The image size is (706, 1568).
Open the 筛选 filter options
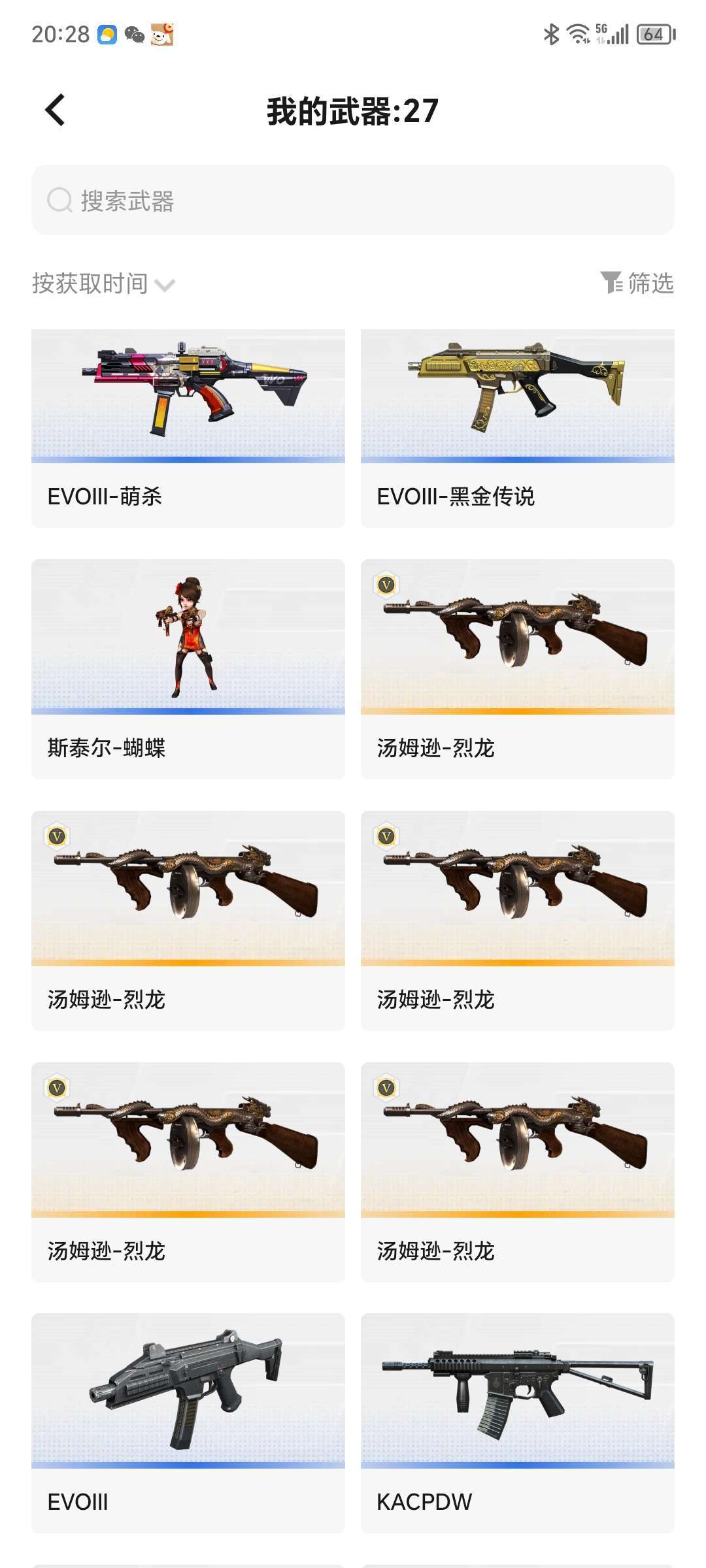coord(637,283)
